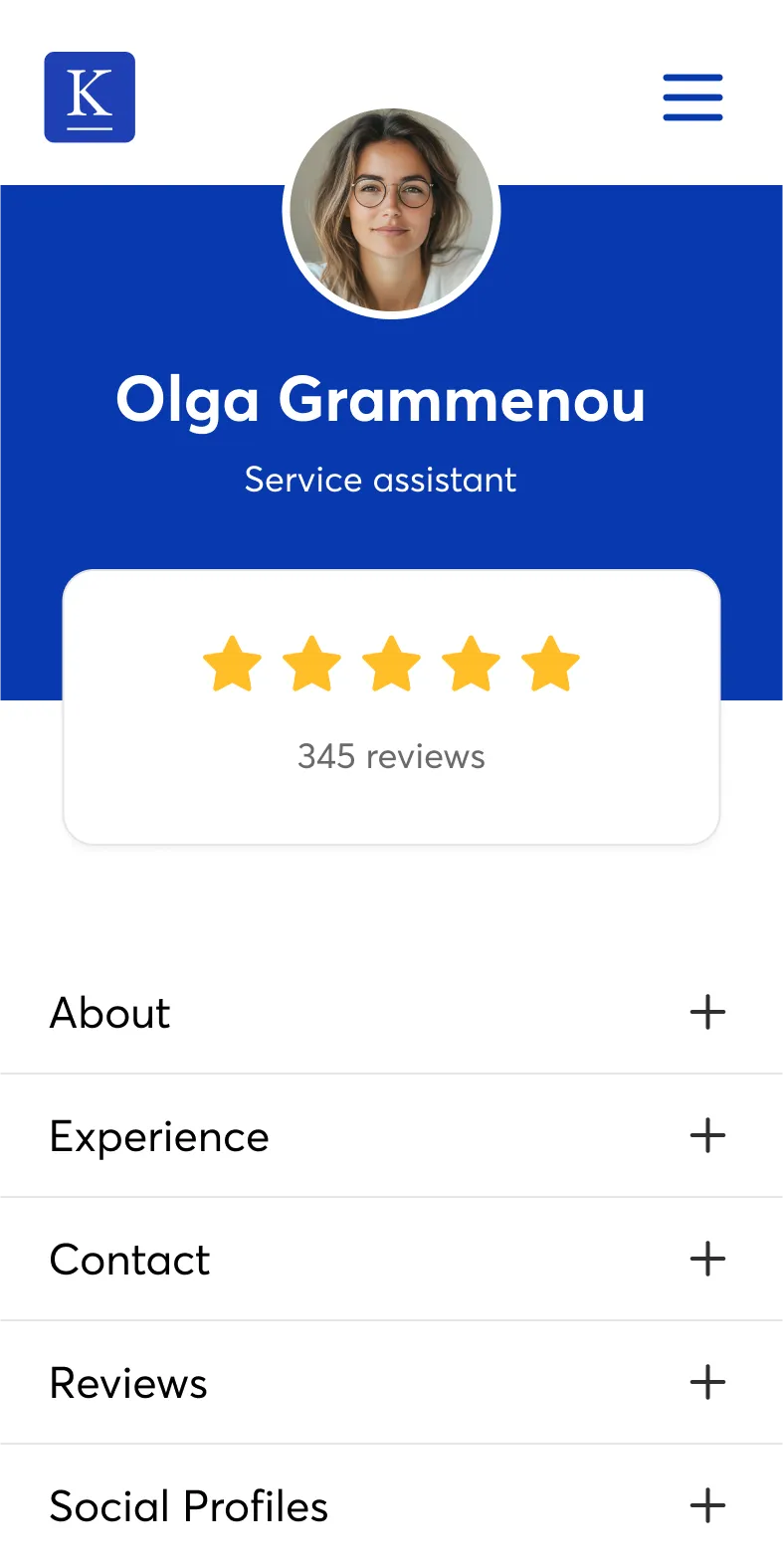Screen dimensions: 783x1568
Task: Expand the Reviews section
Action: point(707,1383)
